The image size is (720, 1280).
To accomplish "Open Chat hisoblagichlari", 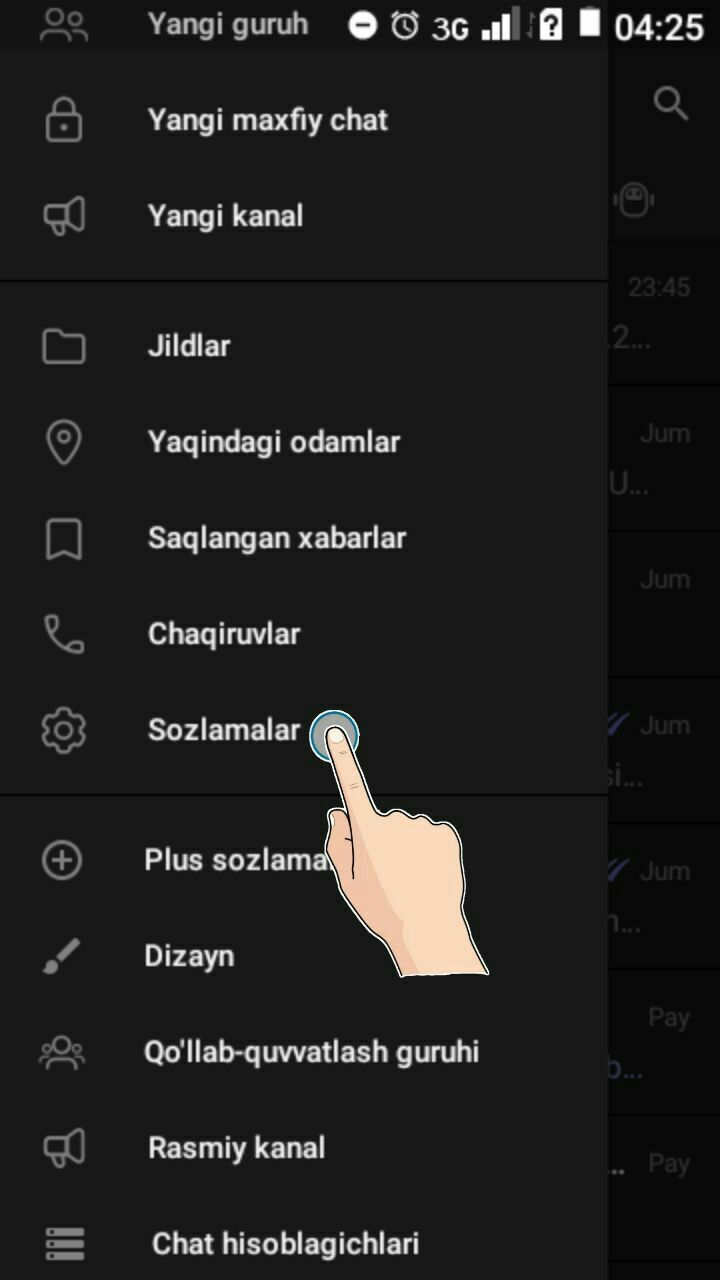I will (285, 1244).
